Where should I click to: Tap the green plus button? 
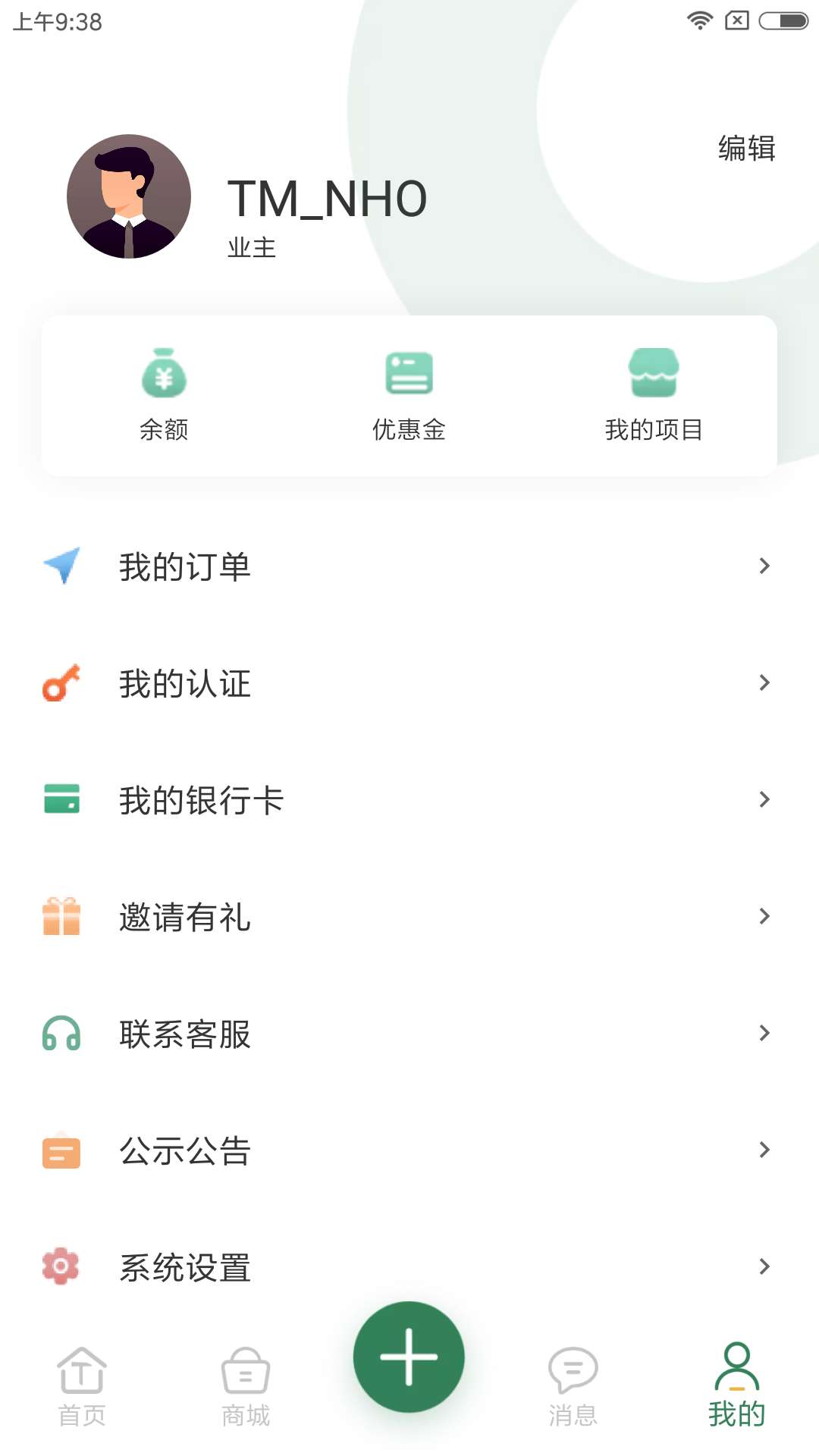point(409,1357)
